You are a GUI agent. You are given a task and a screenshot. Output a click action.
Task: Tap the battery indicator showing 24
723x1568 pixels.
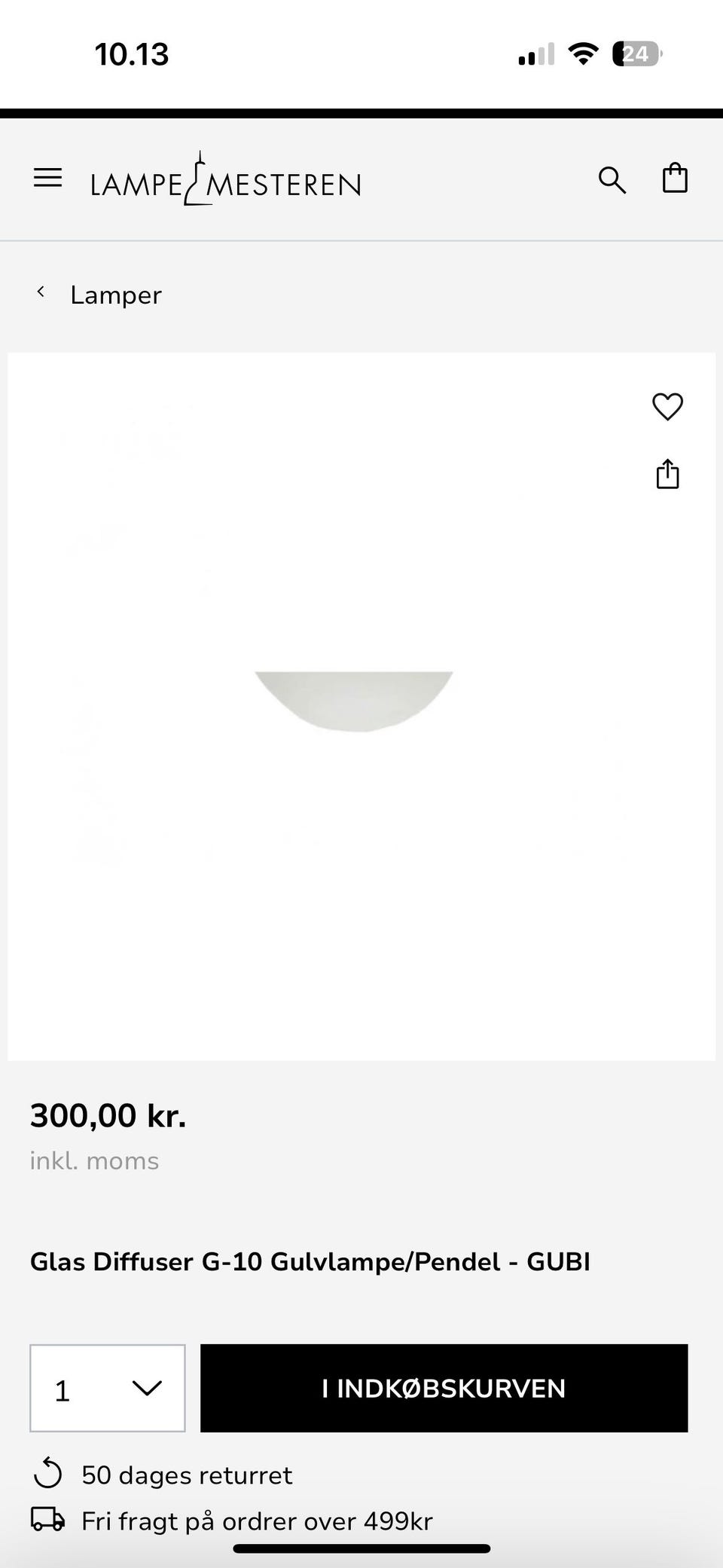tap(635, 53)
